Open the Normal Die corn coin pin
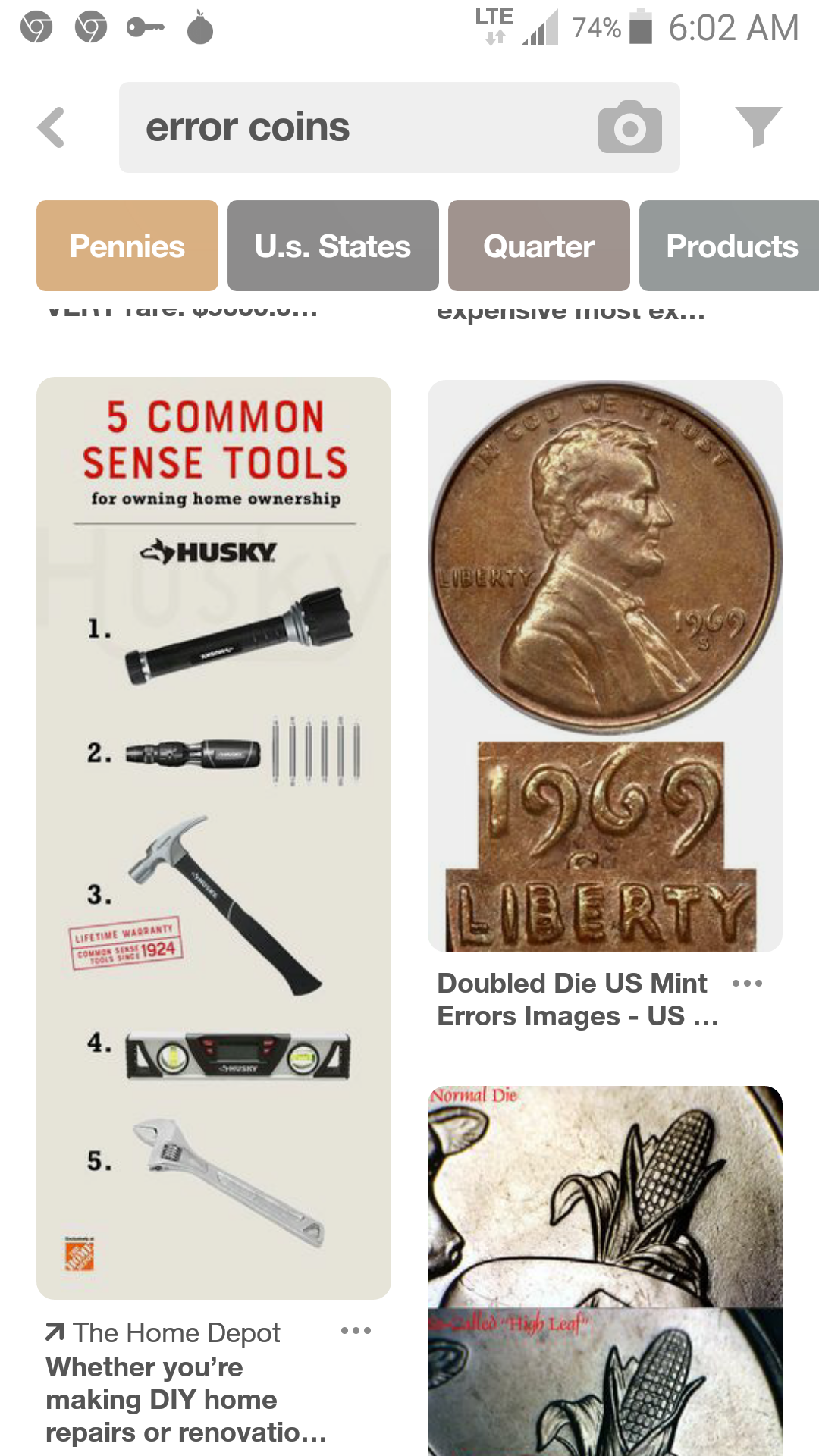 click(x=604, y=1270)
